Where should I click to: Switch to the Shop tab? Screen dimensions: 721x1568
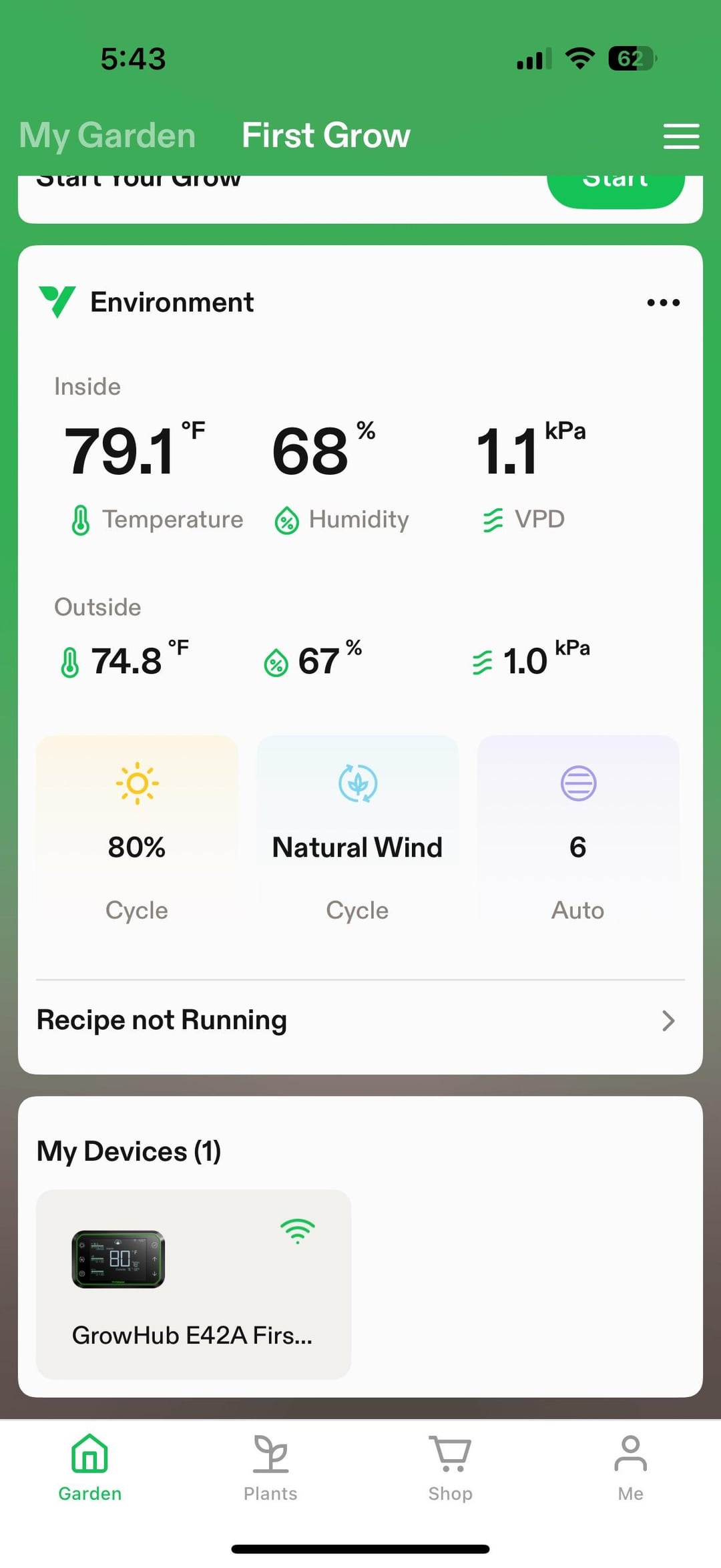click(x=451, y=1468)
